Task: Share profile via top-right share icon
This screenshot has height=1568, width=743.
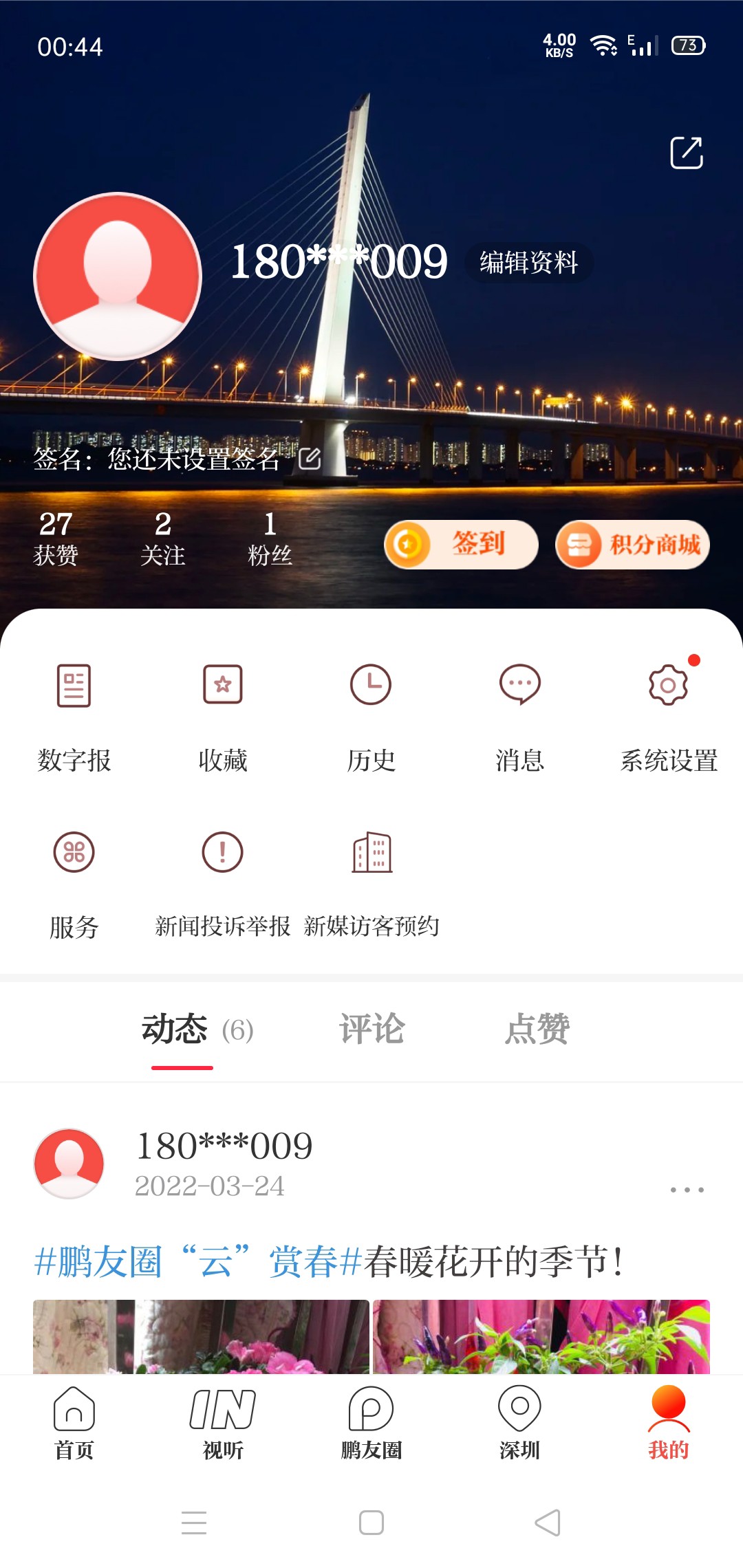Action: pyautogui.click(x=686, y=153)
